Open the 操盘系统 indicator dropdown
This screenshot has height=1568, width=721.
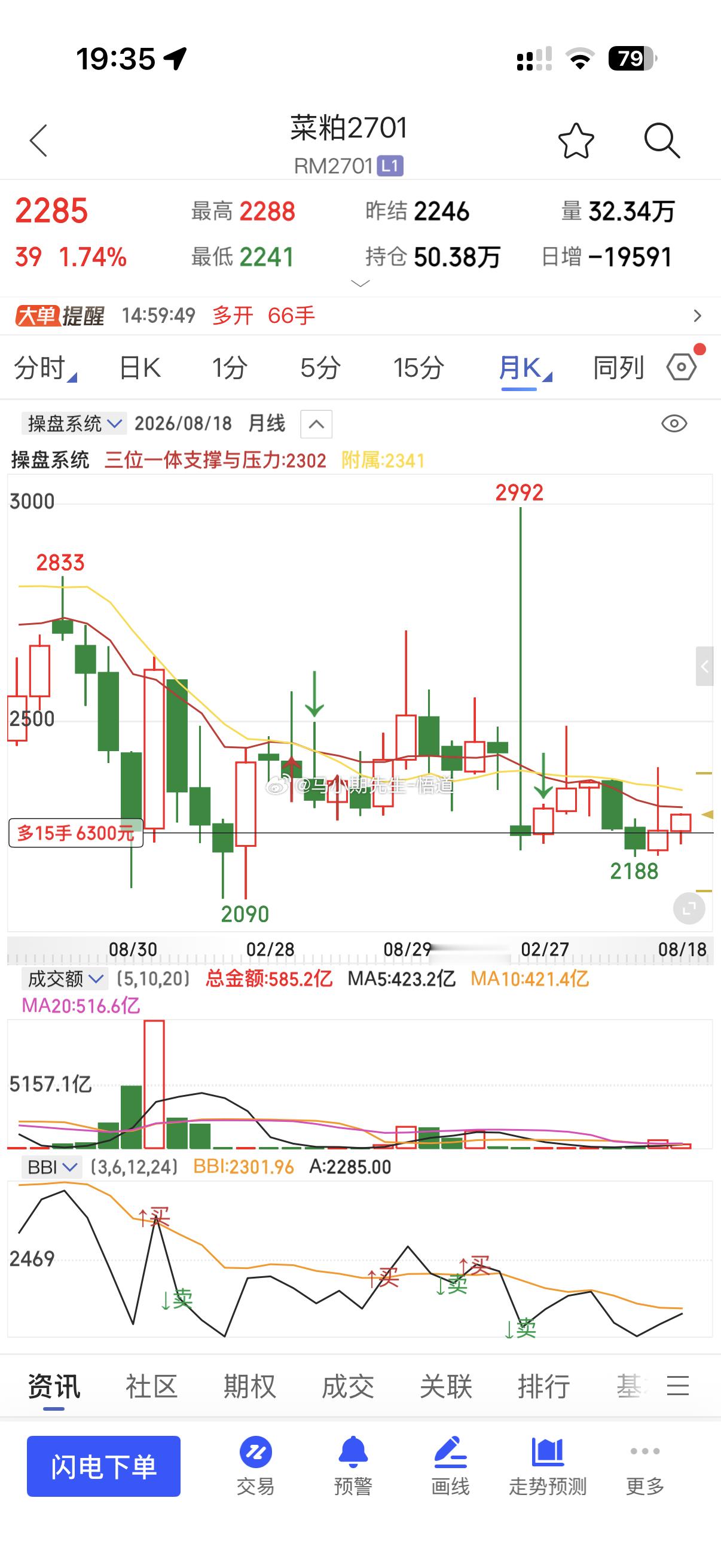click(74, 423)
